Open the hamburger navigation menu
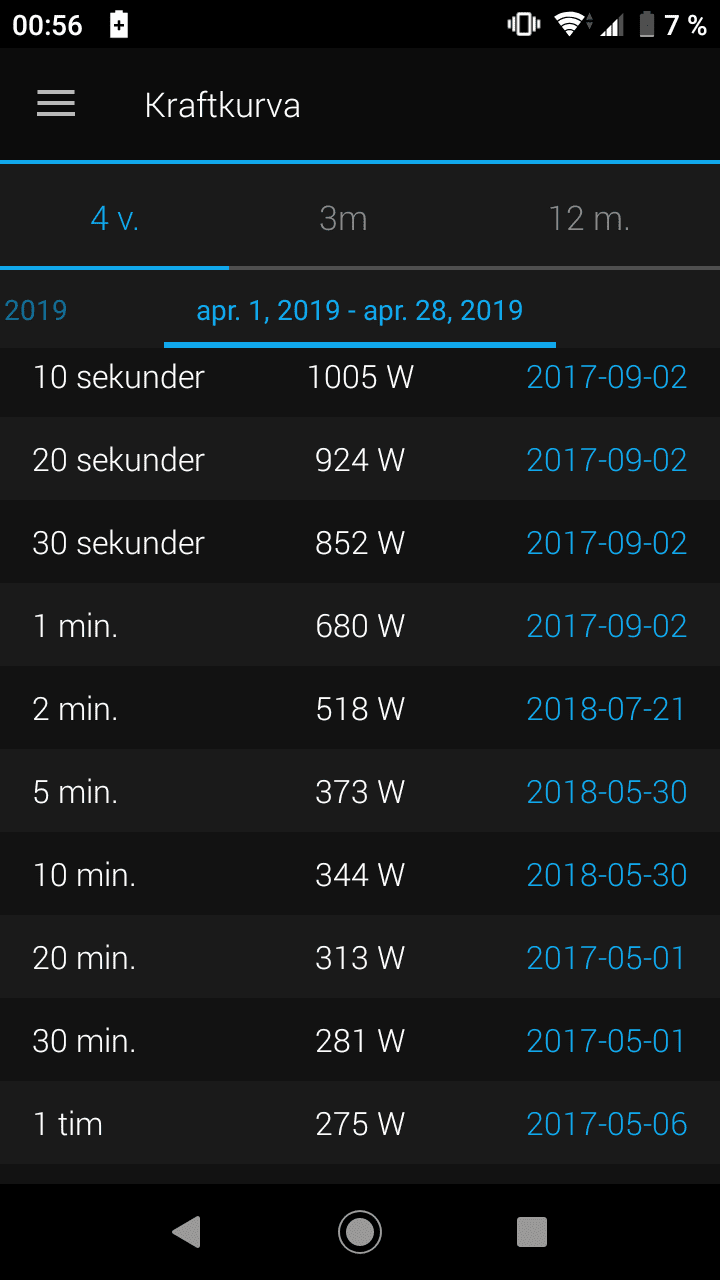 click(x=56, y=105)
